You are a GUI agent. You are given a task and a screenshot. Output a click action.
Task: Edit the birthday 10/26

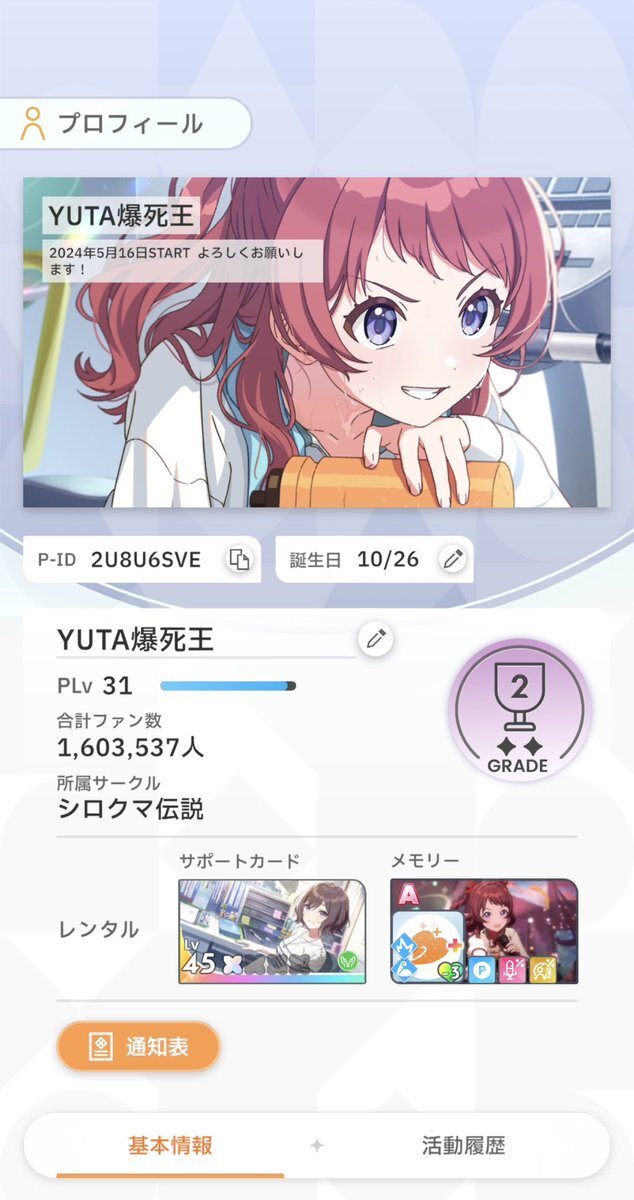[452, 560]
